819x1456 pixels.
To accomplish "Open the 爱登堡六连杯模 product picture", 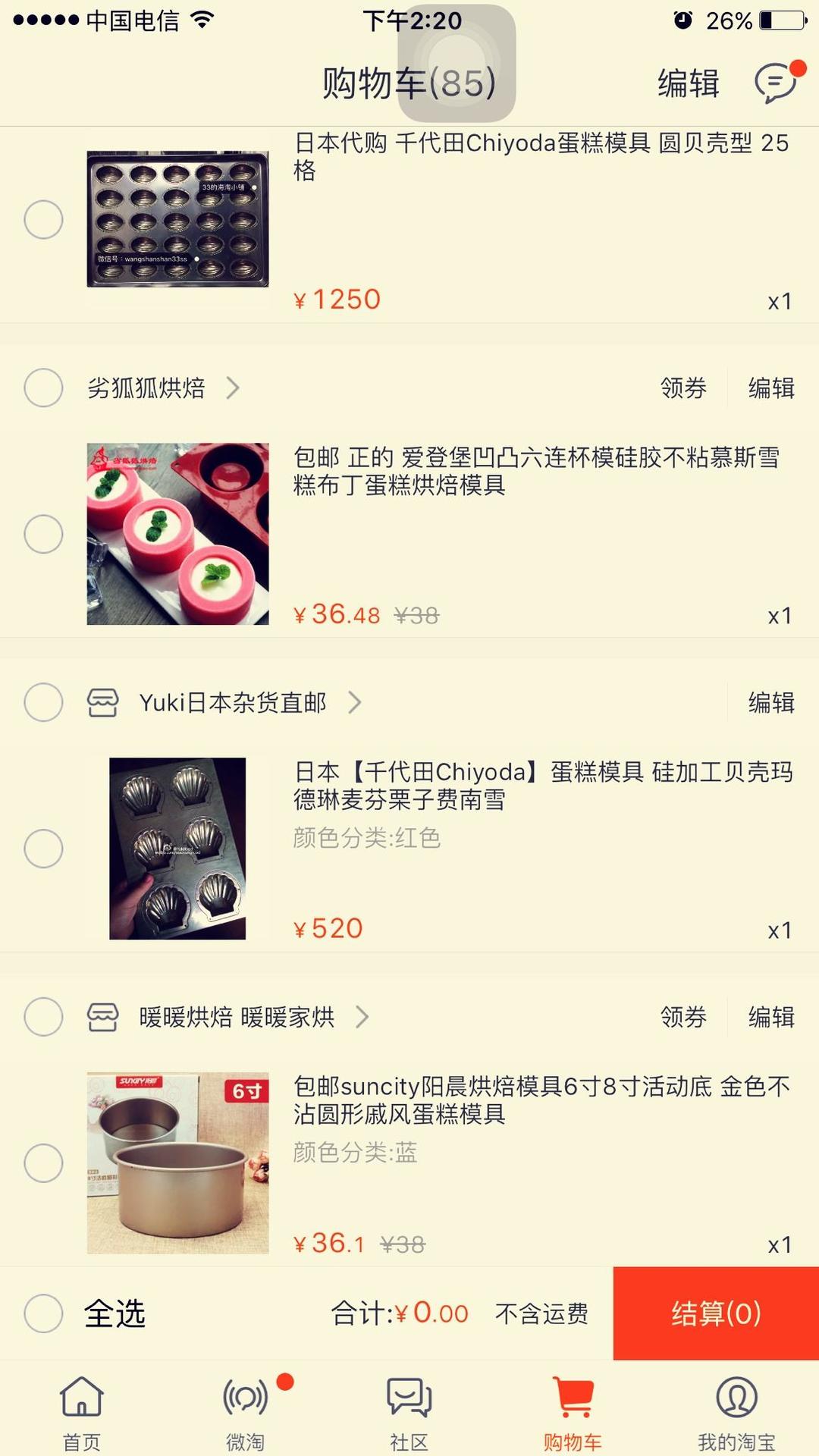I will pos(177,534).
